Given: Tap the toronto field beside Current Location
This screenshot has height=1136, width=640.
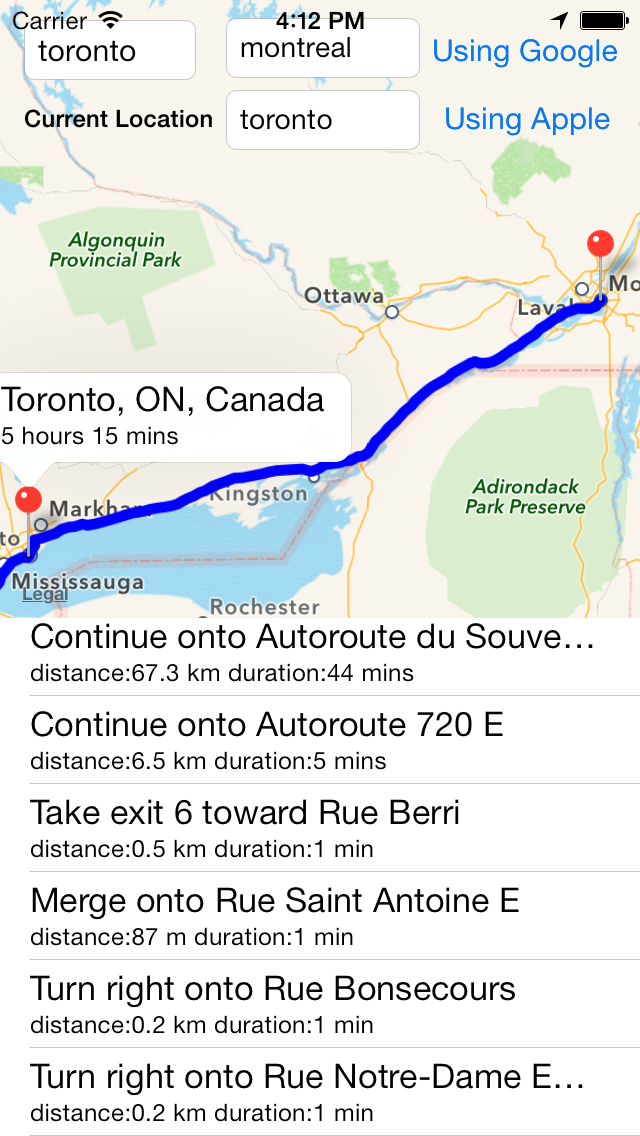Looking at the screenshot, I should [x=322, y=120].
